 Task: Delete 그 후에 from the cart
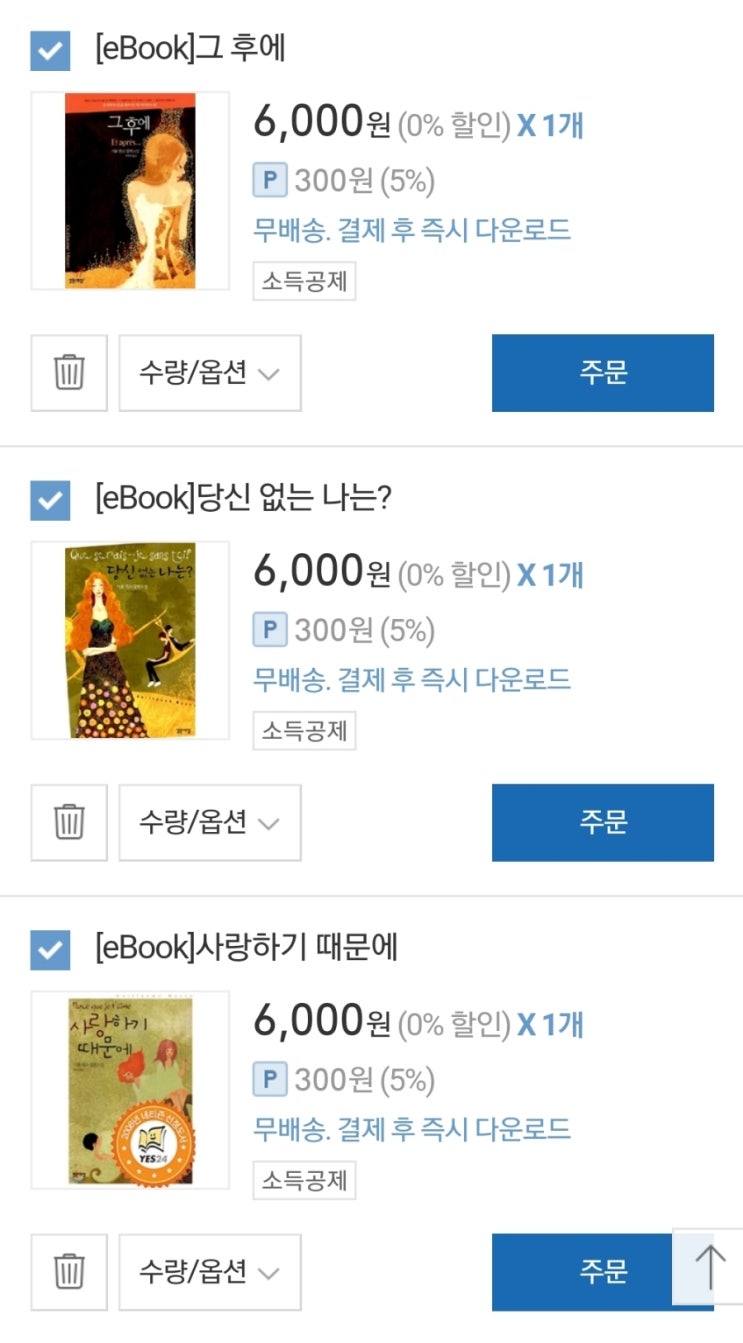(69, 373)
